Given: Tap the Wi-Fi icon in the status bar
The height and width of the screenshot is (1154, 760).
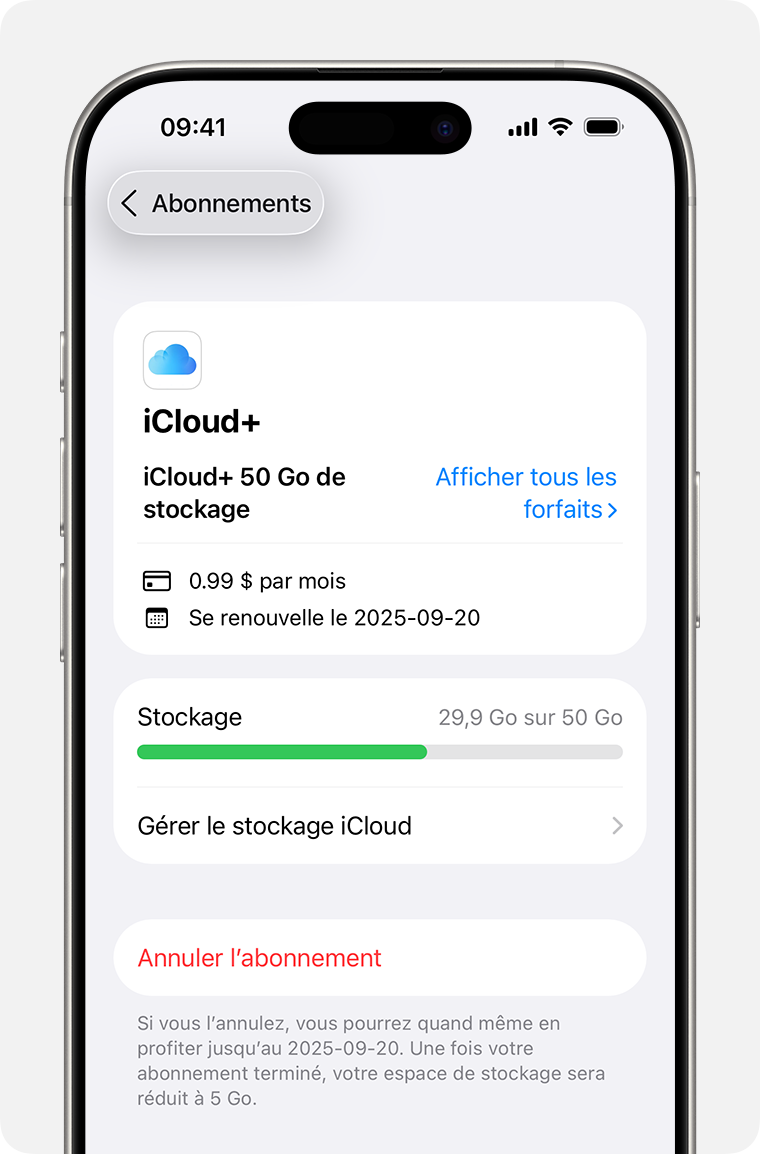Looking at the screenshot, I should point(560,127).
